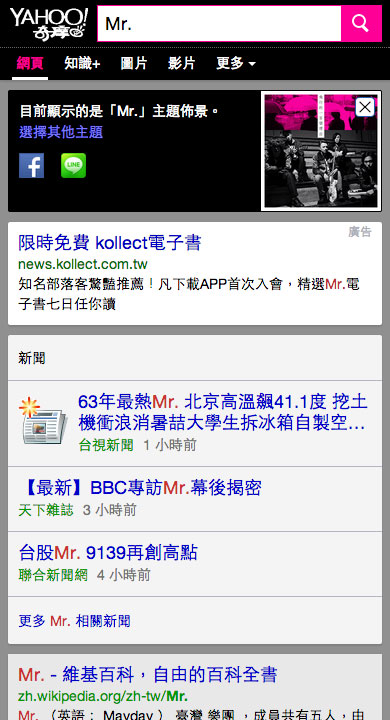View 更多 Mr. 相關新聞
The height and width of the screenshot is (720, 390).
(x=74, y=621)
